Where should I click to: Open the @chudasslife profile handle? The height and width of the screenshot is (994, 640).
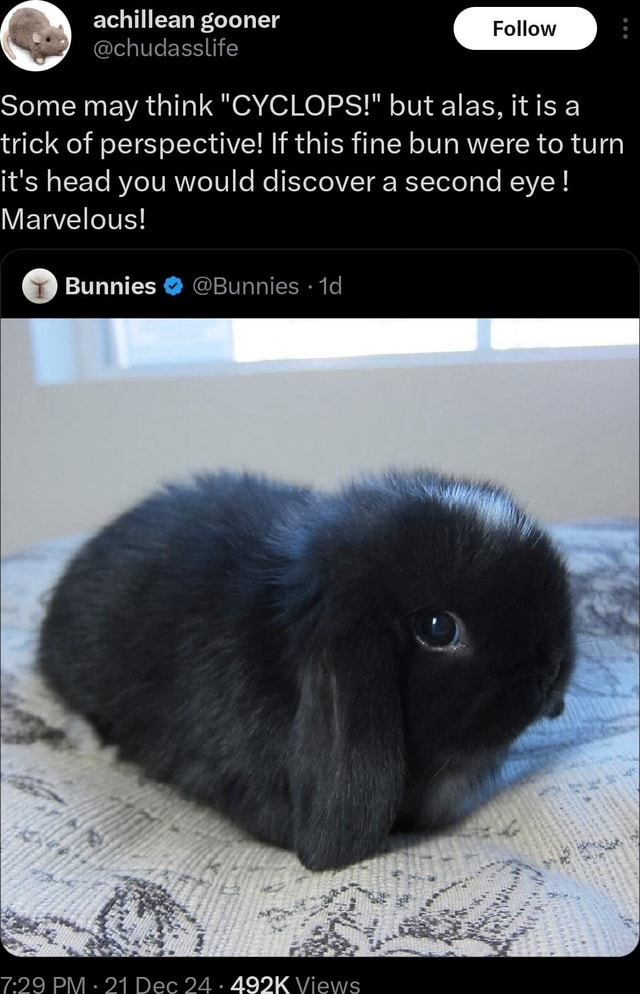165,47
